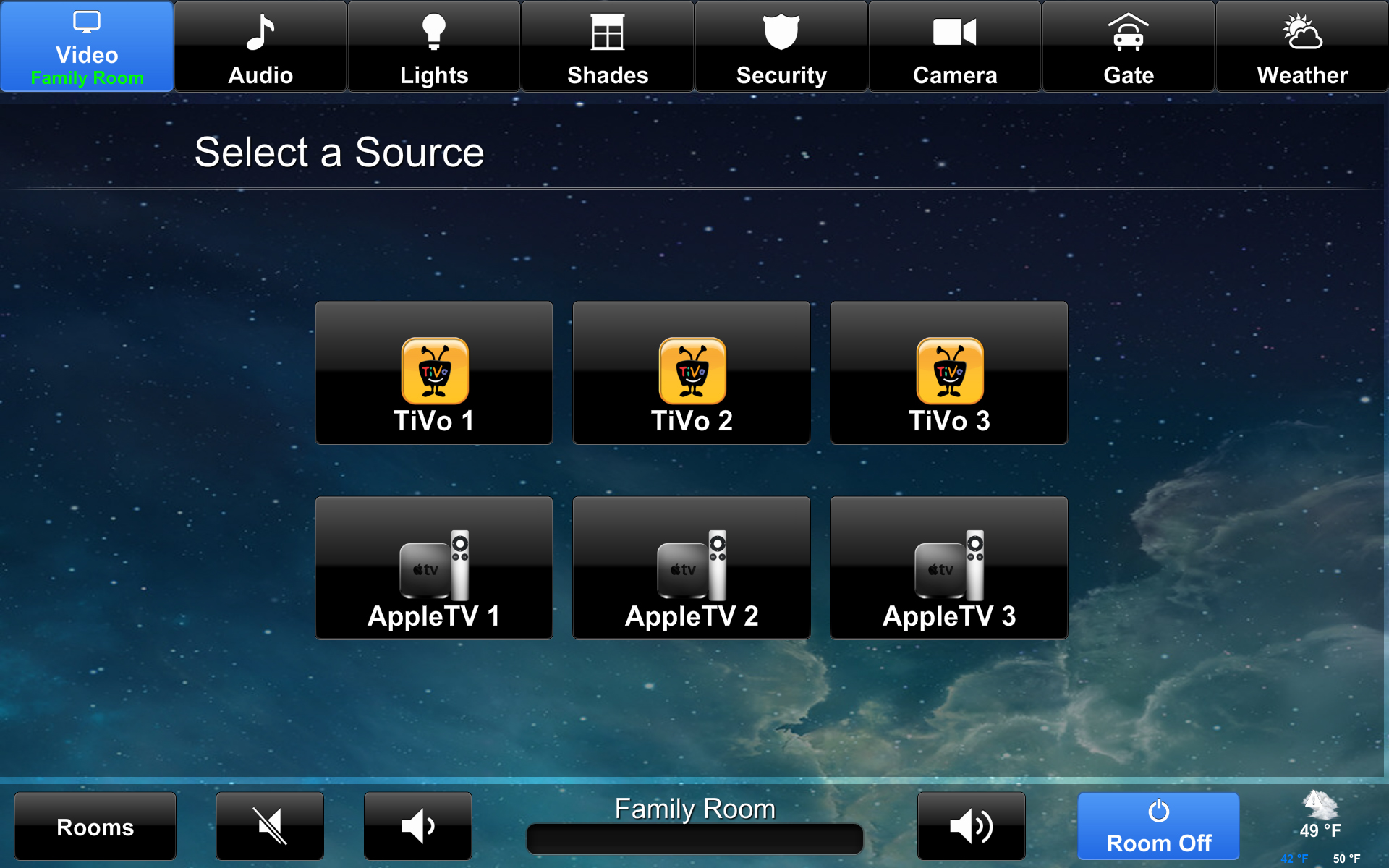This screenshot has height=868, width=1389.
Task: Choose TiVo 2 source
Action: (x=692, y=373)
